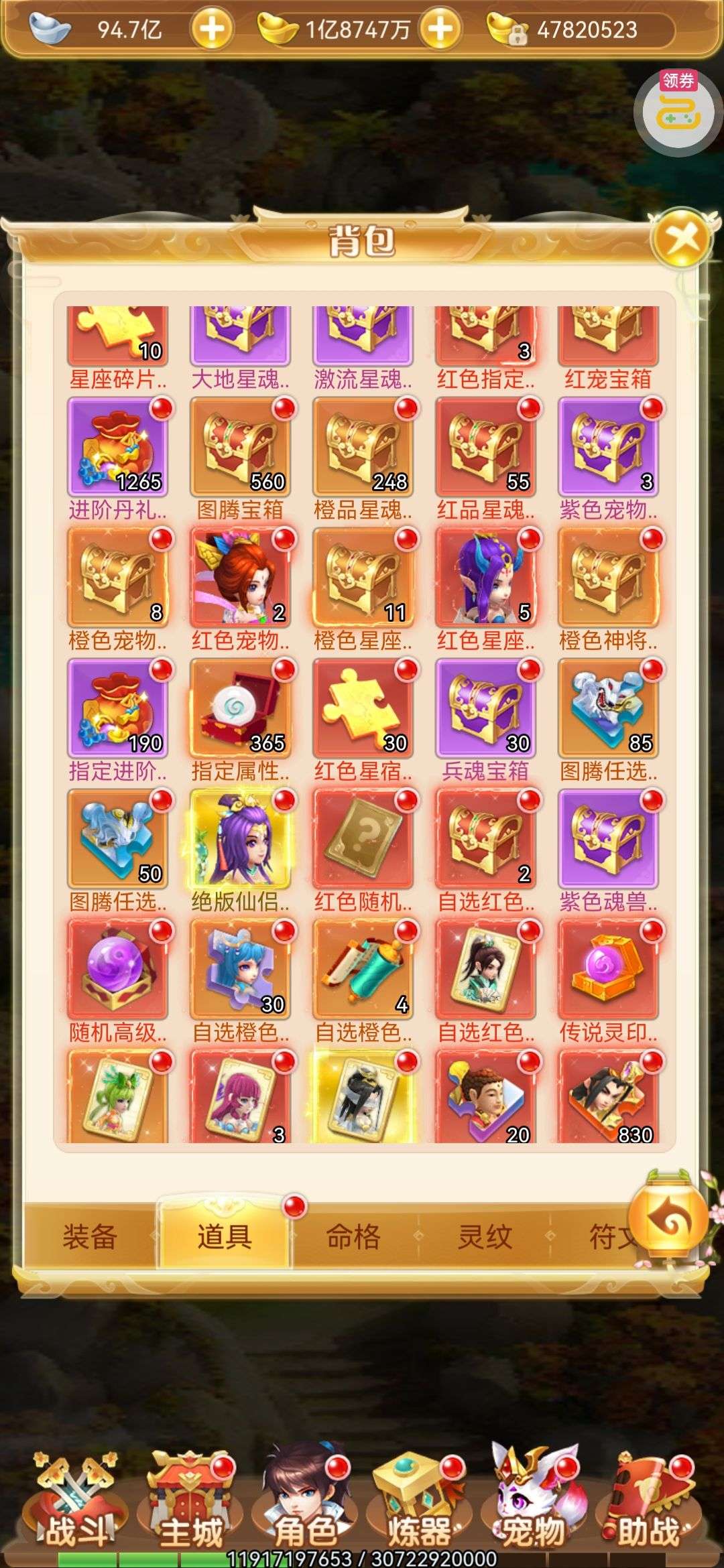Select the 进阶丹礼 item with 1265
This screenshot has width=724, height=1568.
(117, 447)
